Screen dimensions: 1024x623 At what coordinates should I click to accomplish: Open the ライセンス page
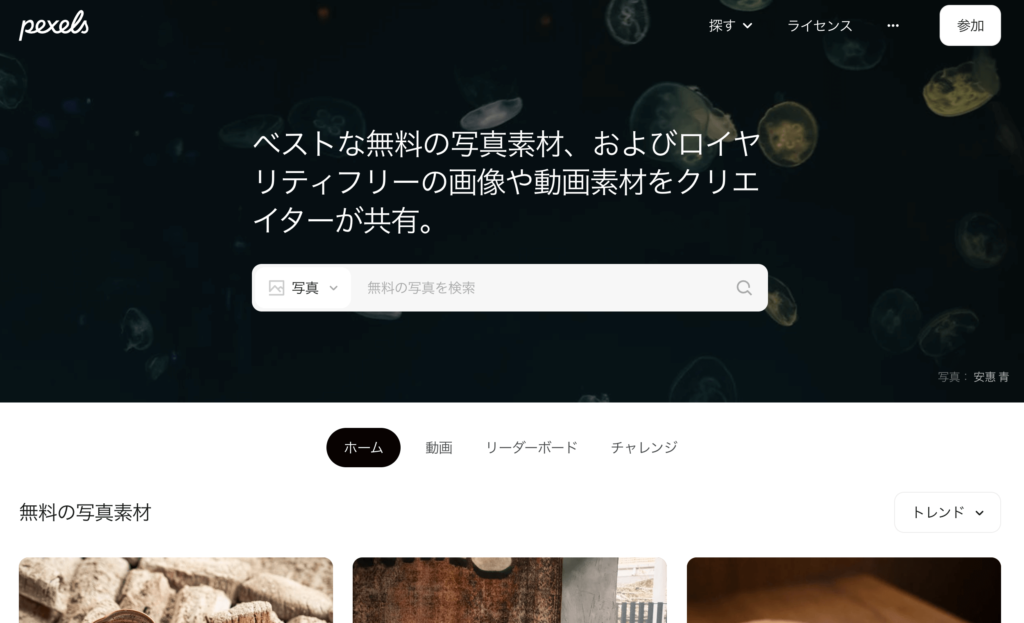(819, 26)
